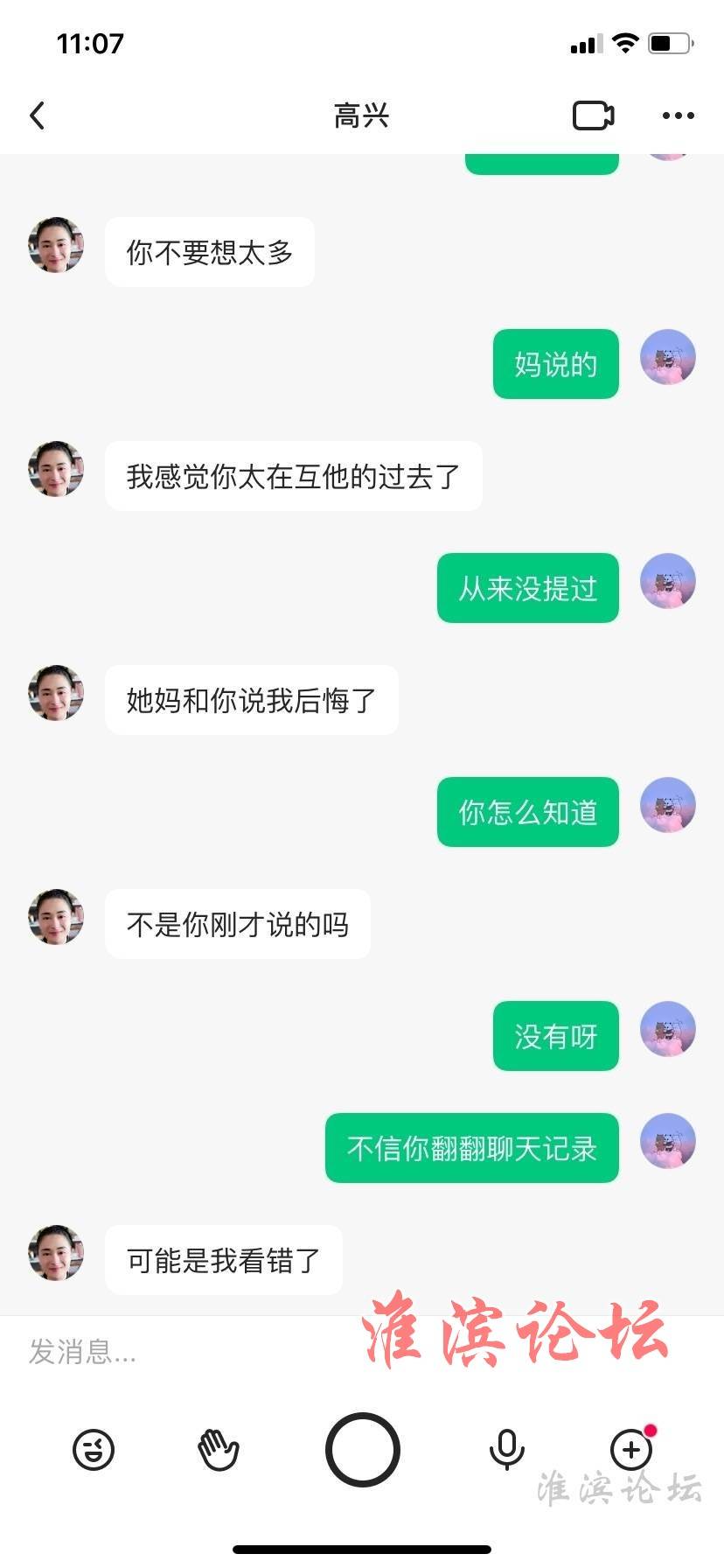Record a voice message with the microphone

[506, 1450]
